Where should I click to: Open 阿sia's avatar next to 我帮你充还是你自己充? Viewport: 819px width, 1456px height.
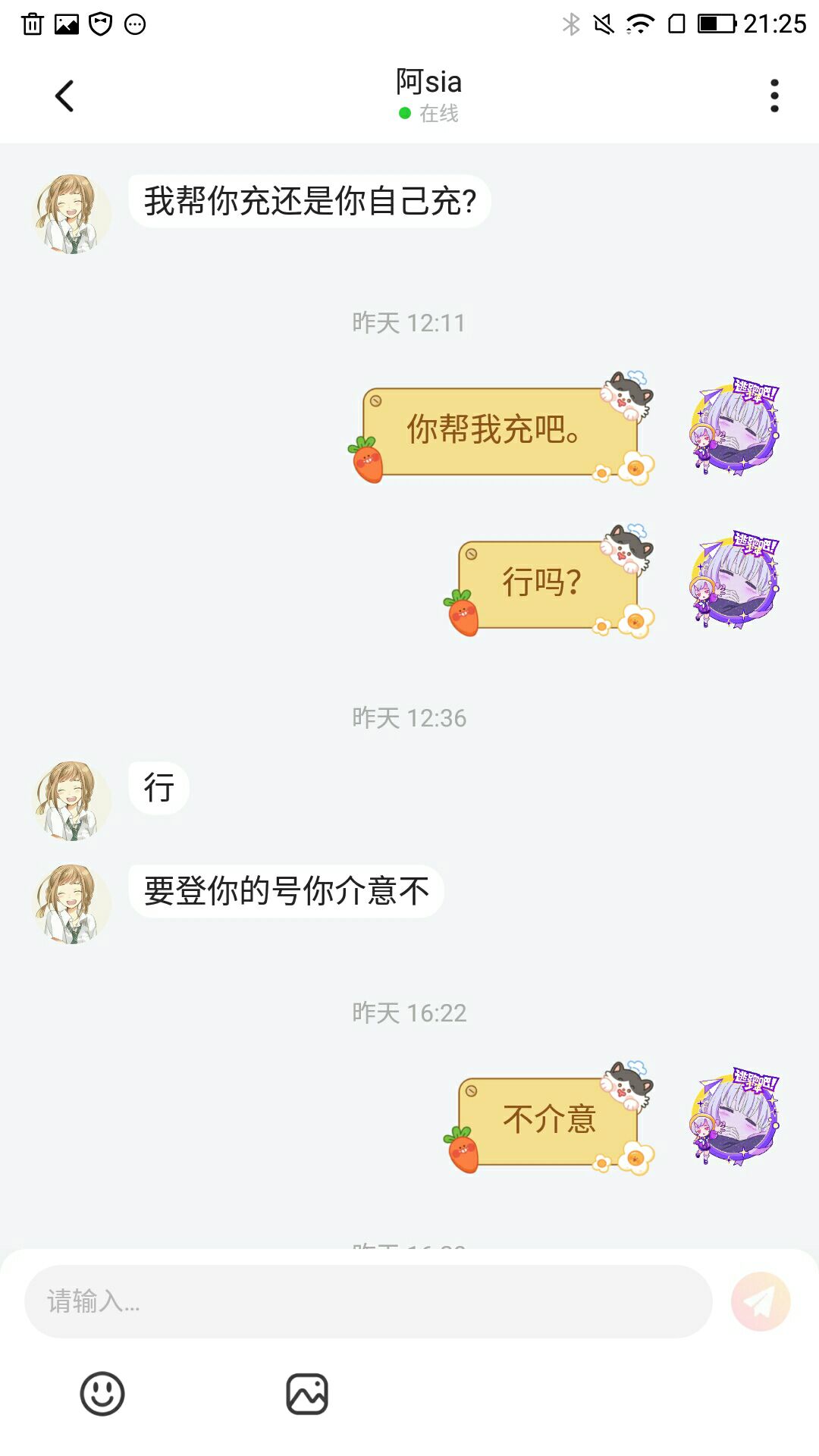pyautogui.click(x=72, y=214)
